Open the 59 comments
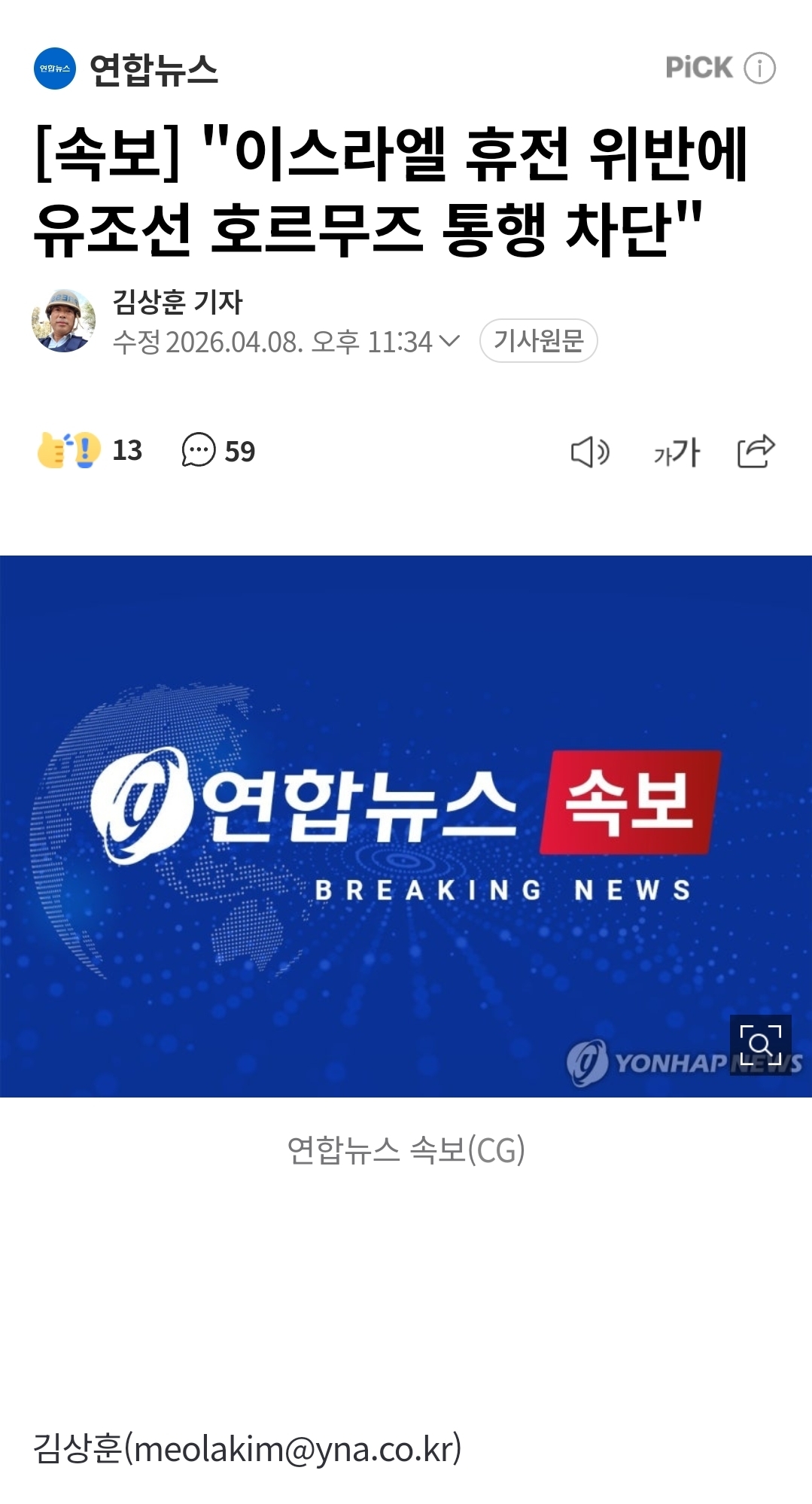 [219, 450]
